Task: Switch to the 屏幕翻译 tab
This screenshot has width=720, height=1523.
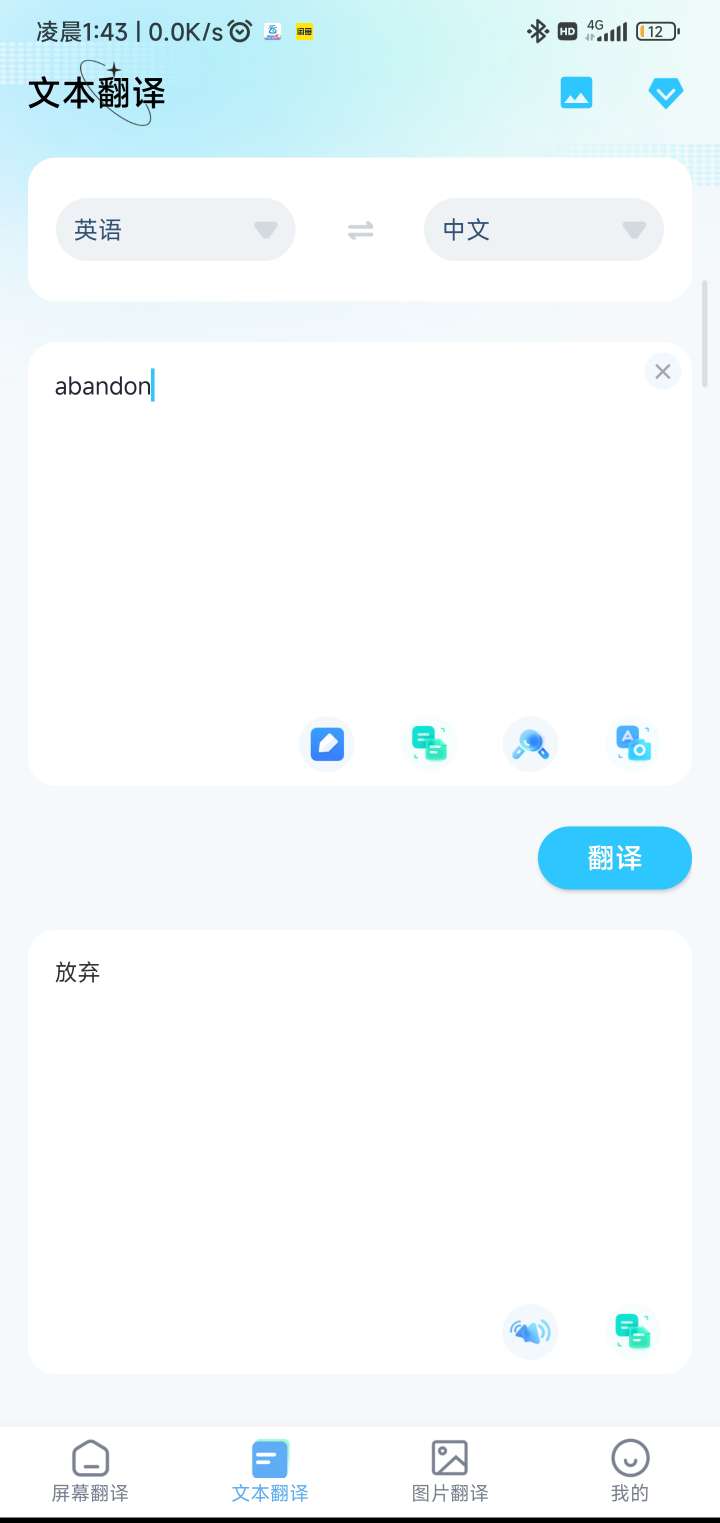Action: pyautogui.click(x=90, y=1471)
